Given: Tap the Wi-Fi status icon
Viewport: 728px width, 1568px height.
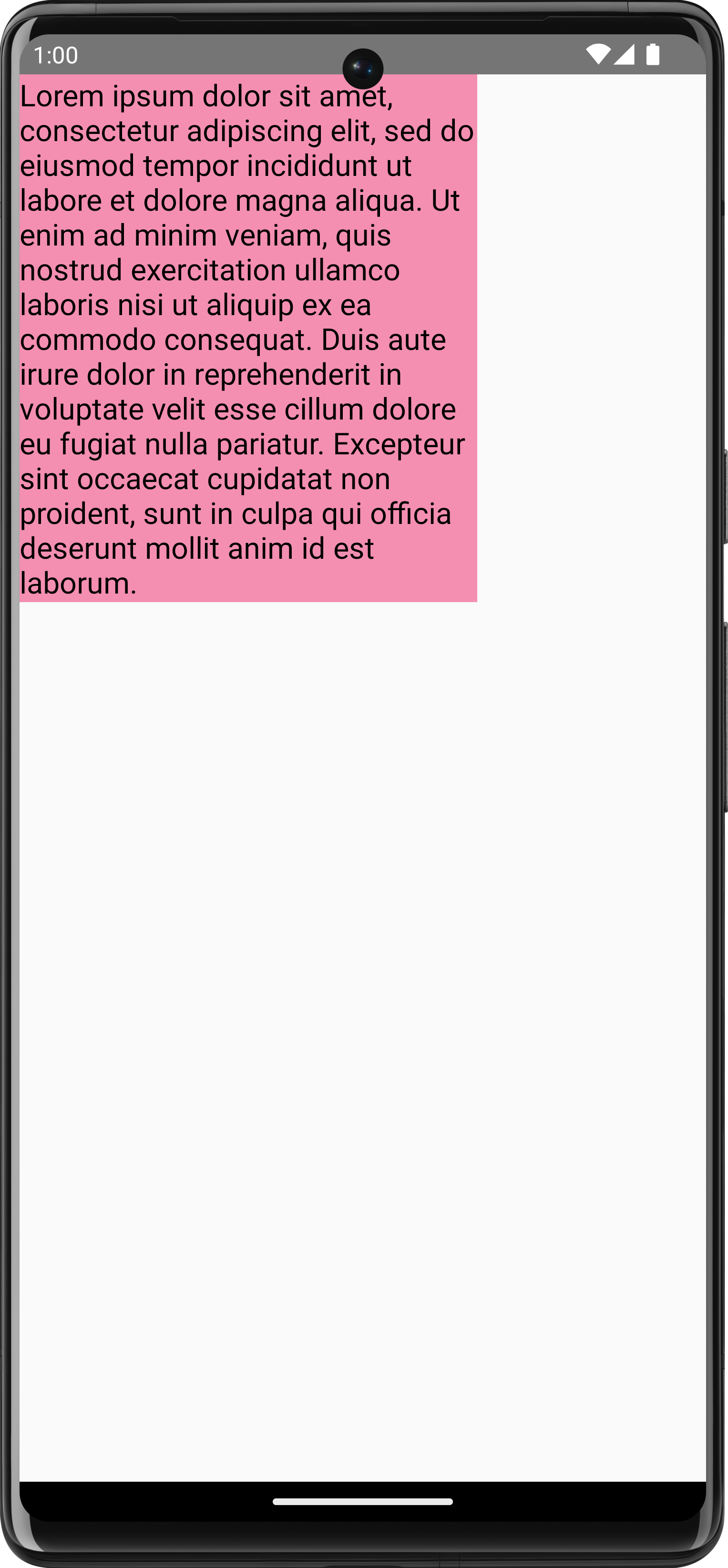Looking at the screenshot, I should click(599, 54).
